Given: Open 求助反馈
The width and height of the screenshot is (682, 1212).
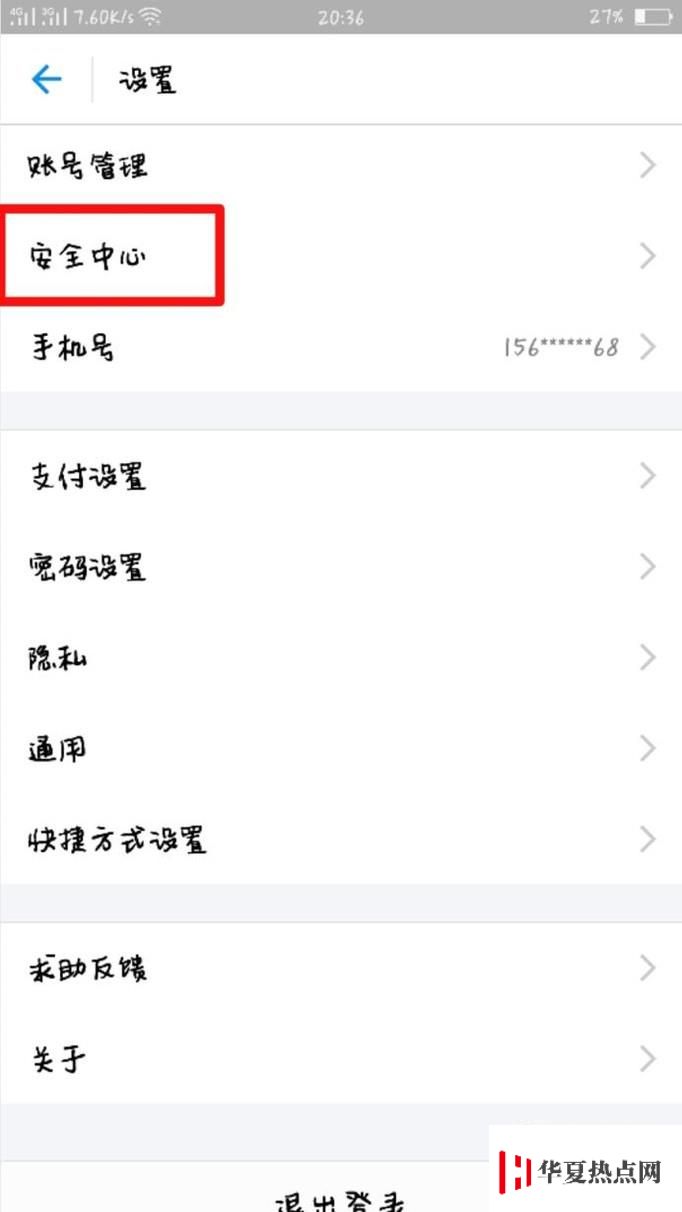Looking at the screenshot, I should pyautogui.click(x=341, y=968).
